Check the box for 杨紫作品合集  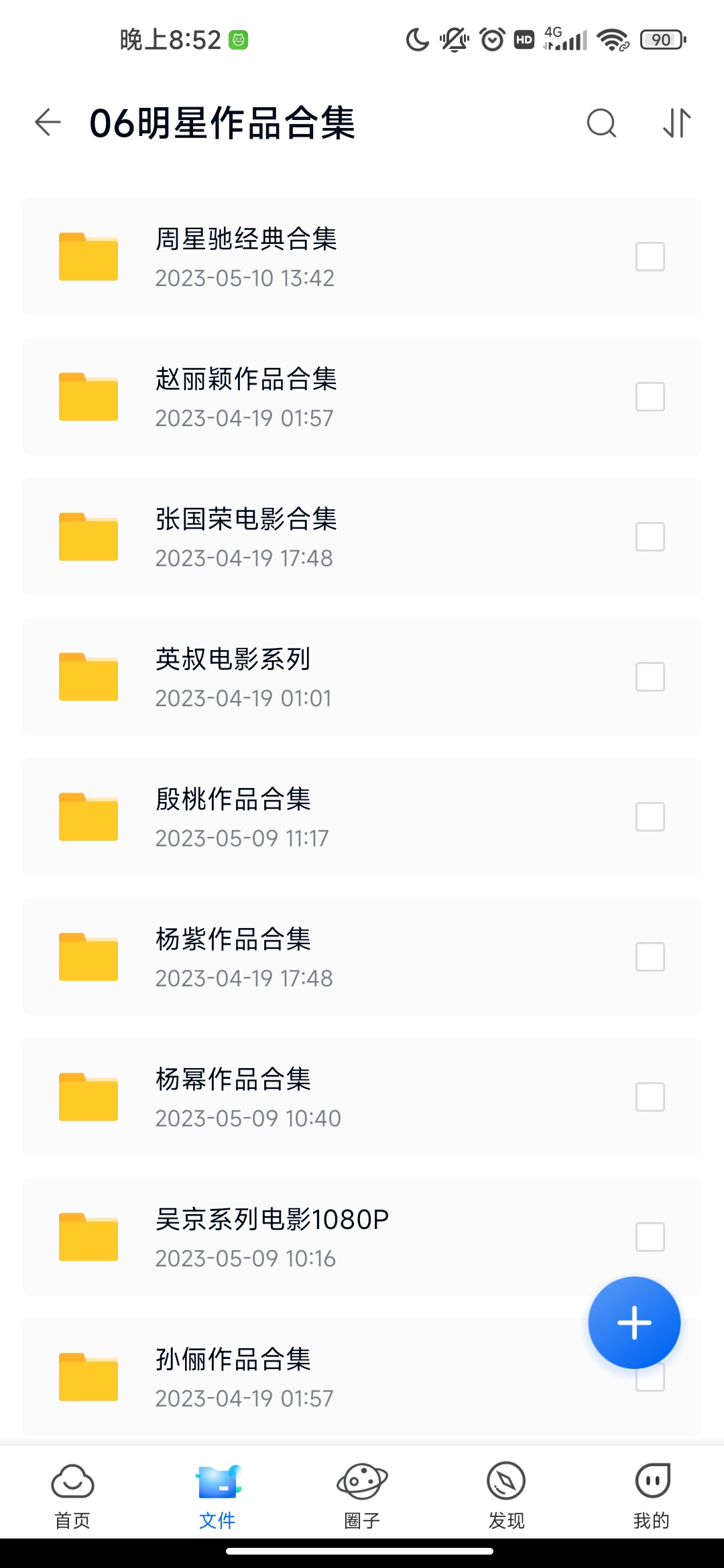tap(650, 957)
